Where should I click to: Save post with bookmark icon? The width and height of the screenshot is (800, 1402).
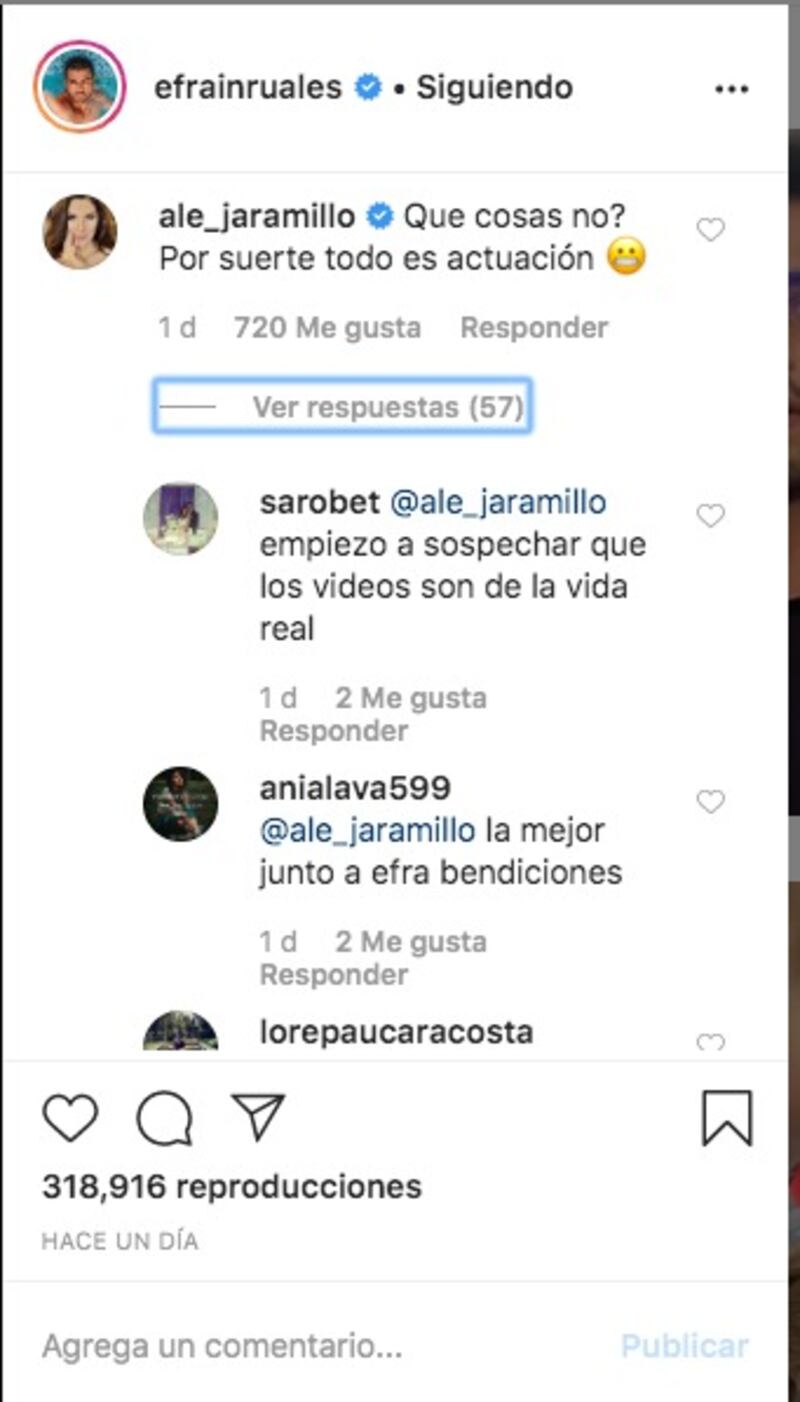coord(727,1118)
